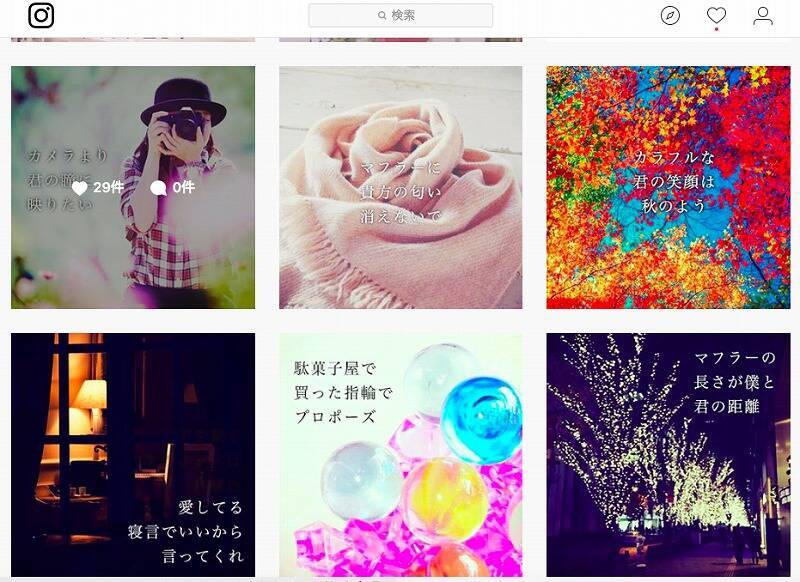Open the 駄菓子屋で marbles post
800x582 pixels.
400,455
